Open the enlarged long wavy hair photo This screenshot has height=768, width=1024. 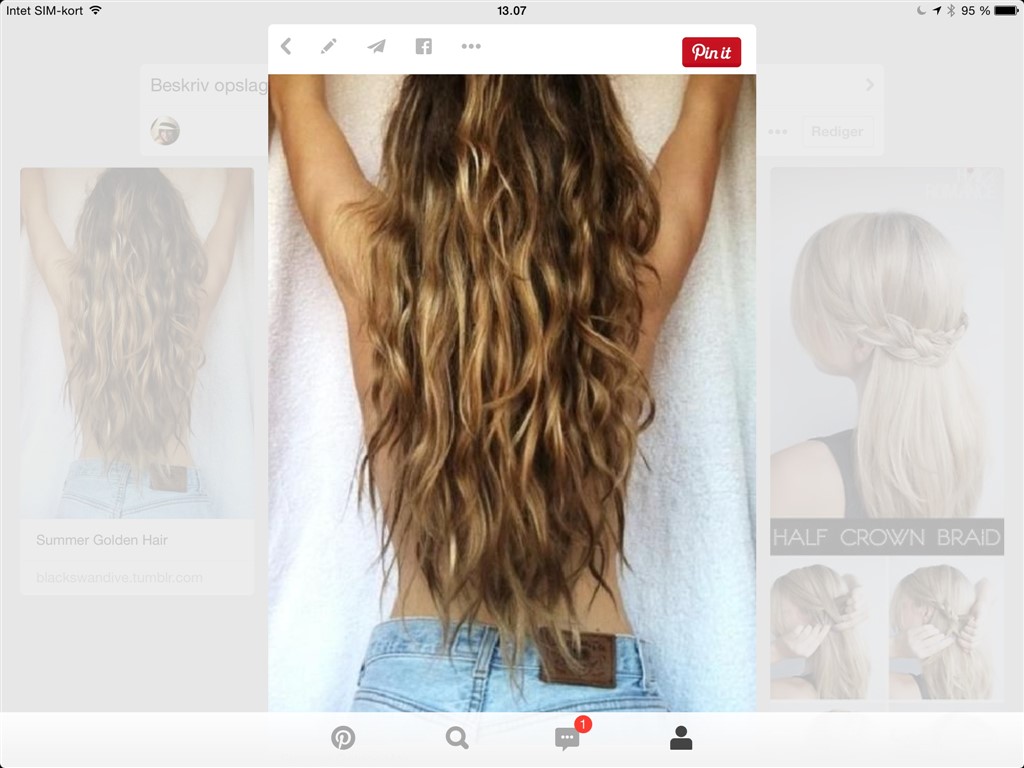coord(512,390)
